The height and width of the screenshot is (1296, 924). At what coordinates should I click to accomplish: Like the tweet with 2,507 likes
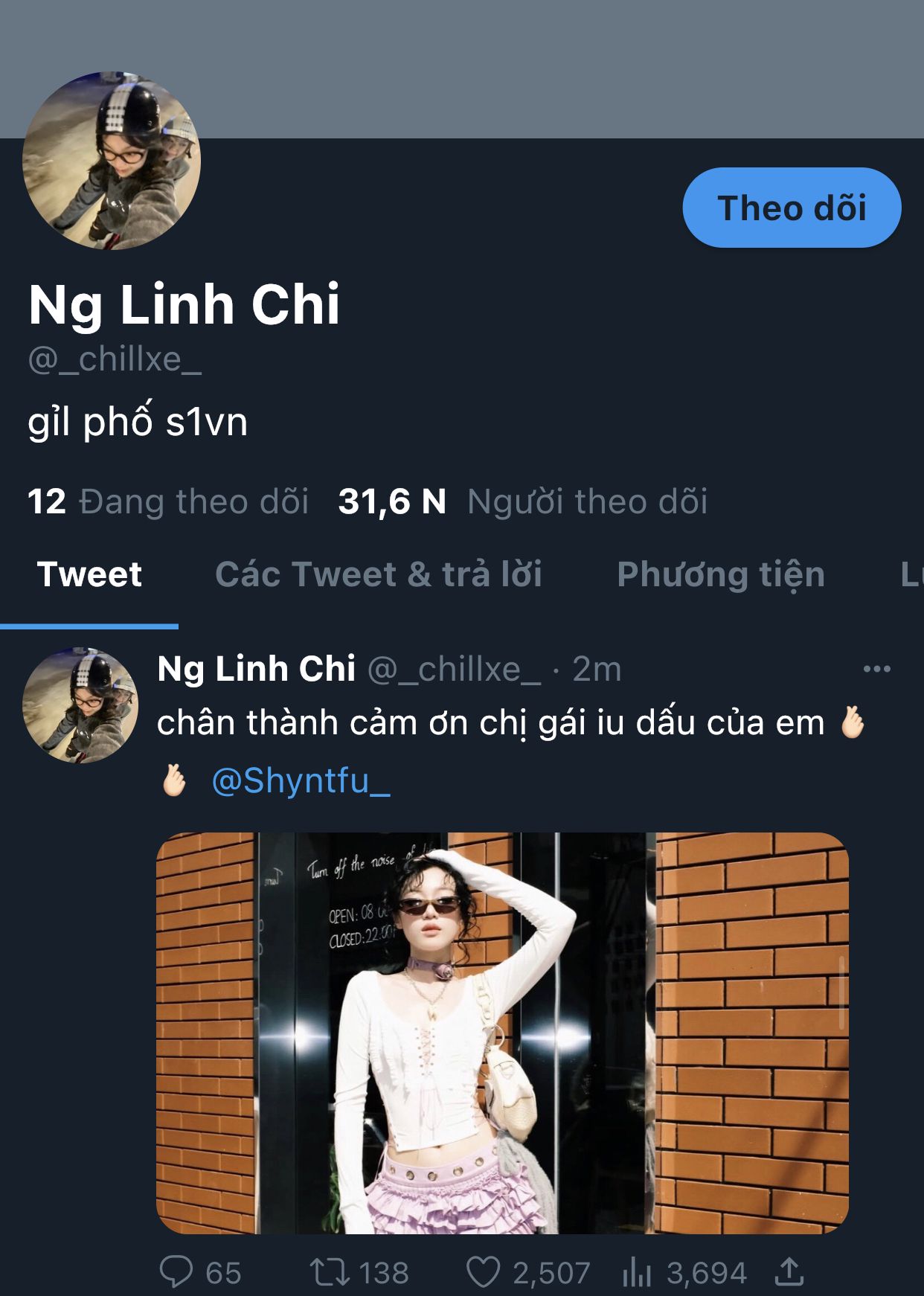pyautogui.click(x=484, y=1272)
